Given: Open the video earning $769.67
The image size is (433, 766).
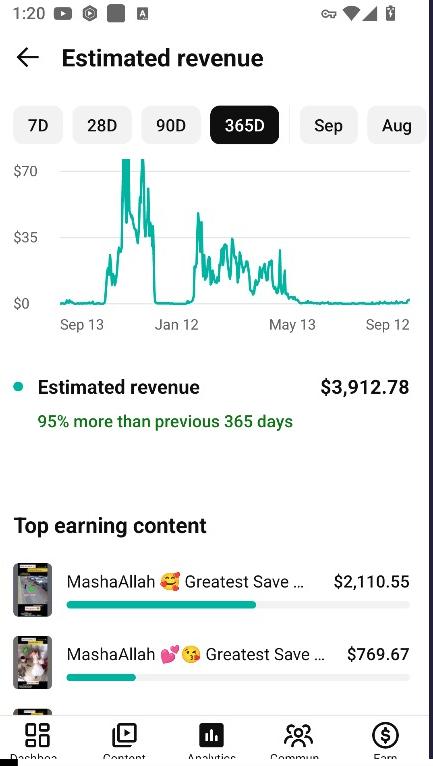Looking at the screenshot, I should (x=211, y=662).
